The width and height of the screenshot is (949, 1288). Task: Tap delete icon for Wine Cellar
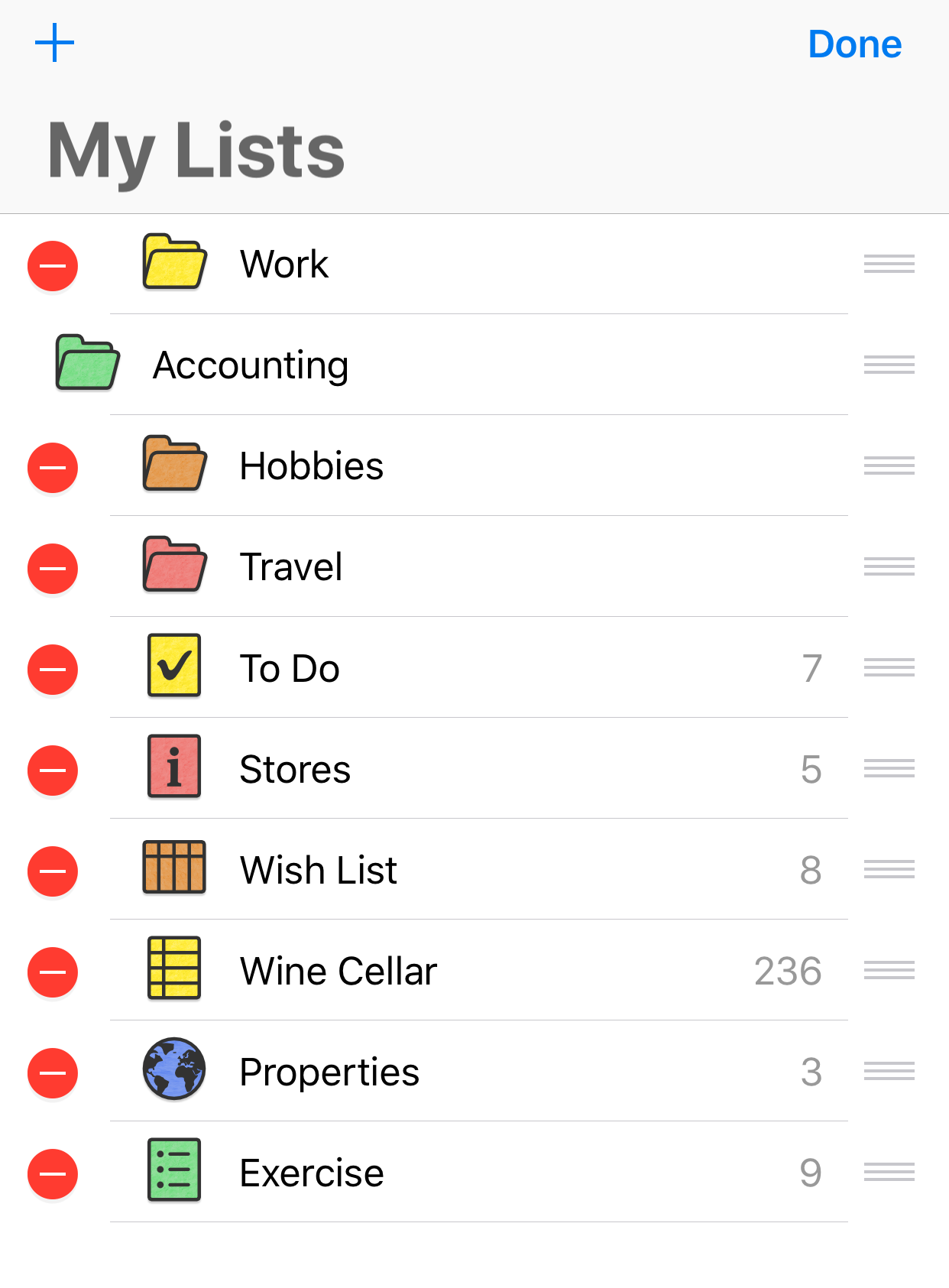pos(53,972)
